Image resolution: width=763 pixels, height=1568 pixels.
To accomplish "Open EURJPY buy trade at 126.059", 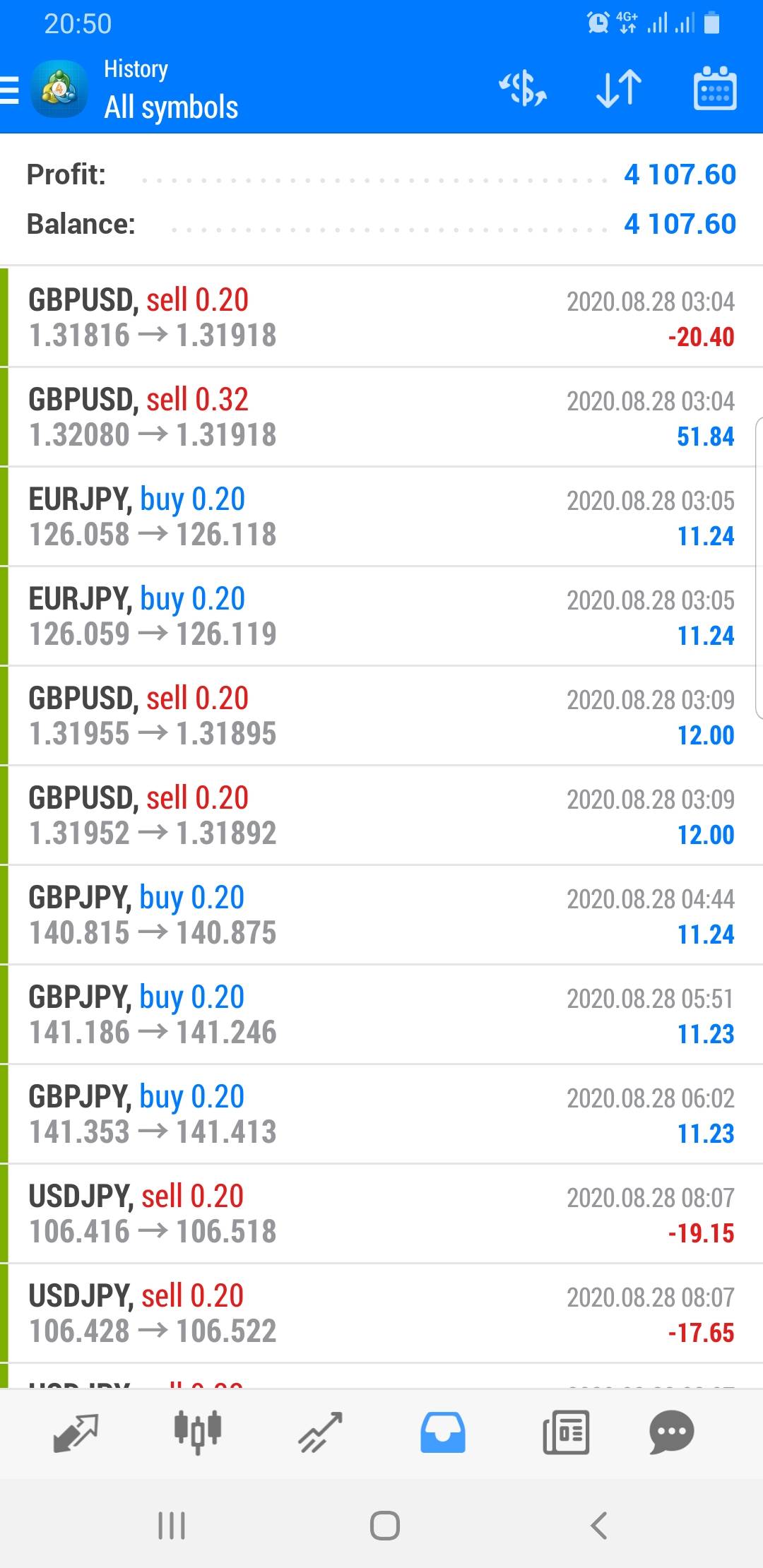I will point(381,616).
